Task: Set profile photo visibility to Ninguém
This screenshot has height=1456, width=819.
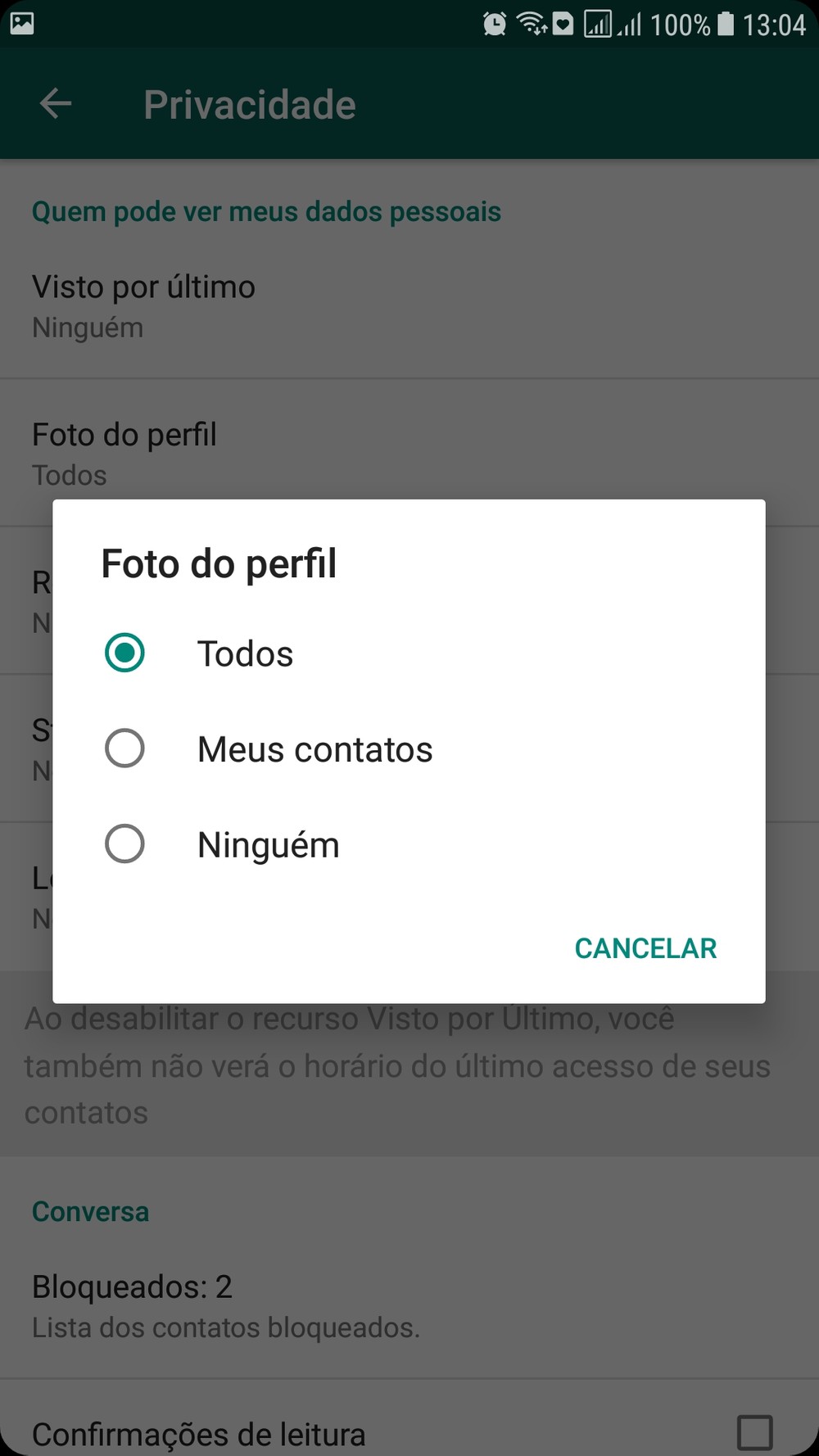Action: tap(409, 844)
